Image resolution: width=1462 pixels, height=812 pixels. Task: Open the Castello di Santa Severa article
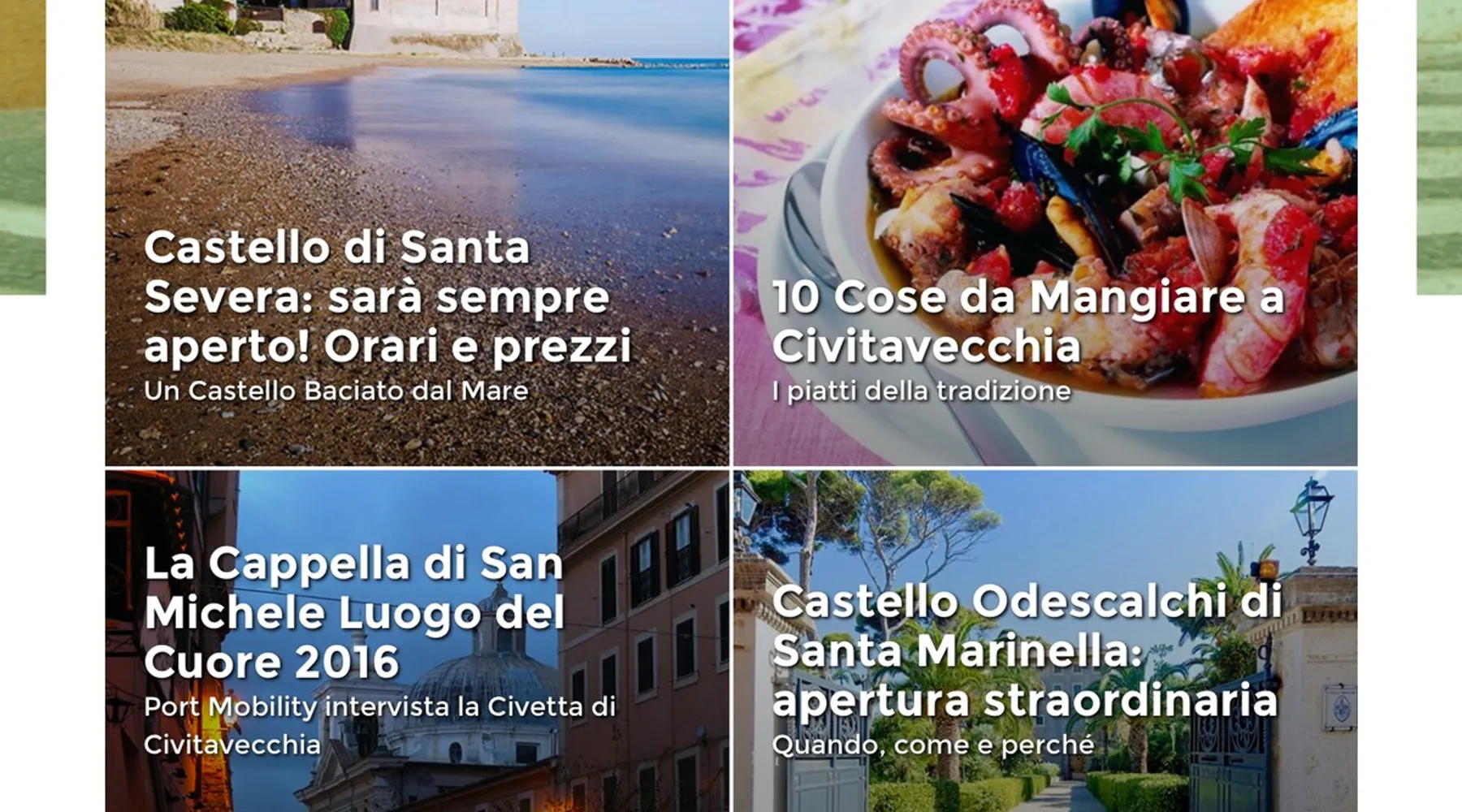tap(387, 297)
